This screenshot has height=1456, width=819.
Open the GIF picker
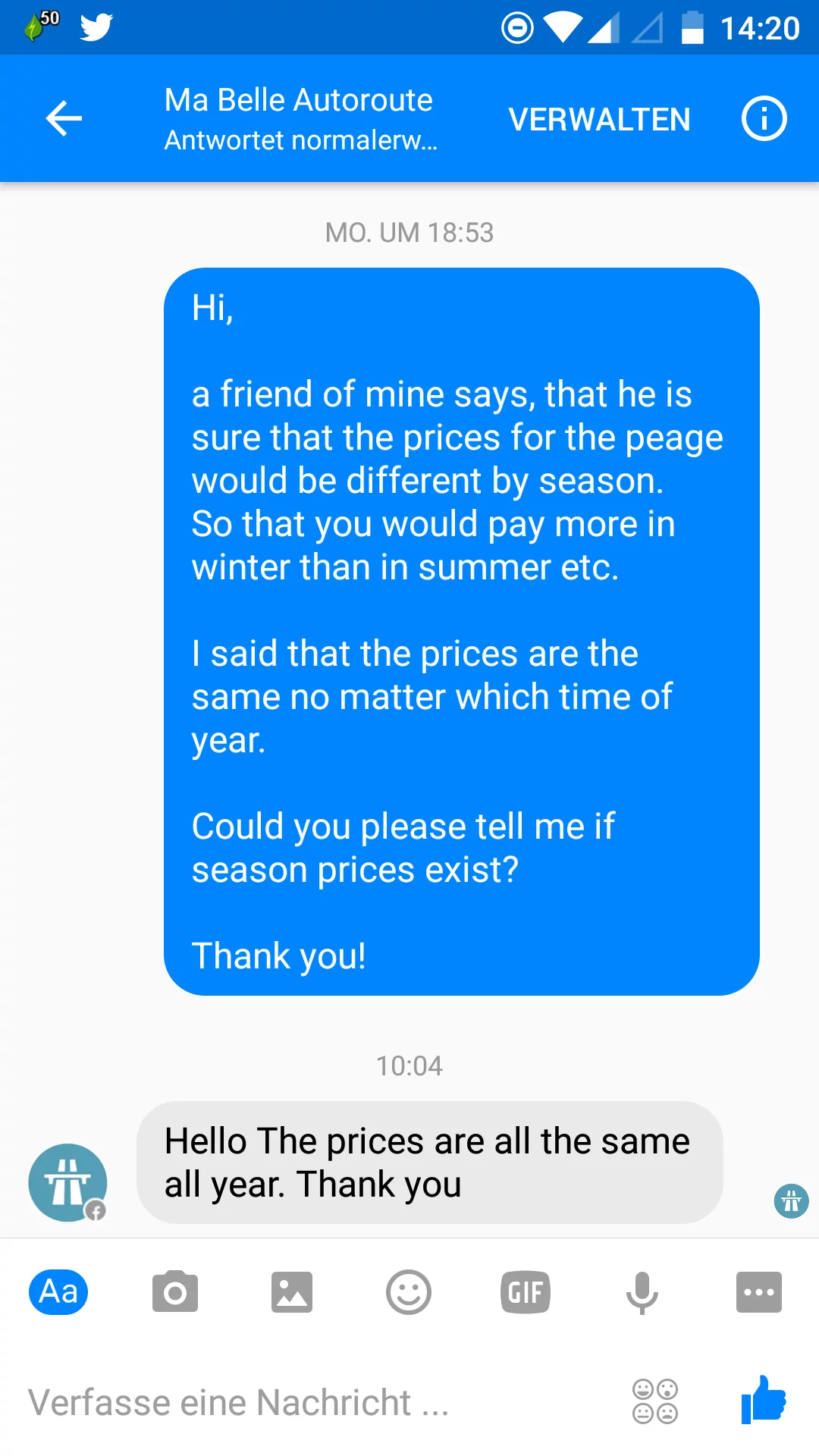526,1291
